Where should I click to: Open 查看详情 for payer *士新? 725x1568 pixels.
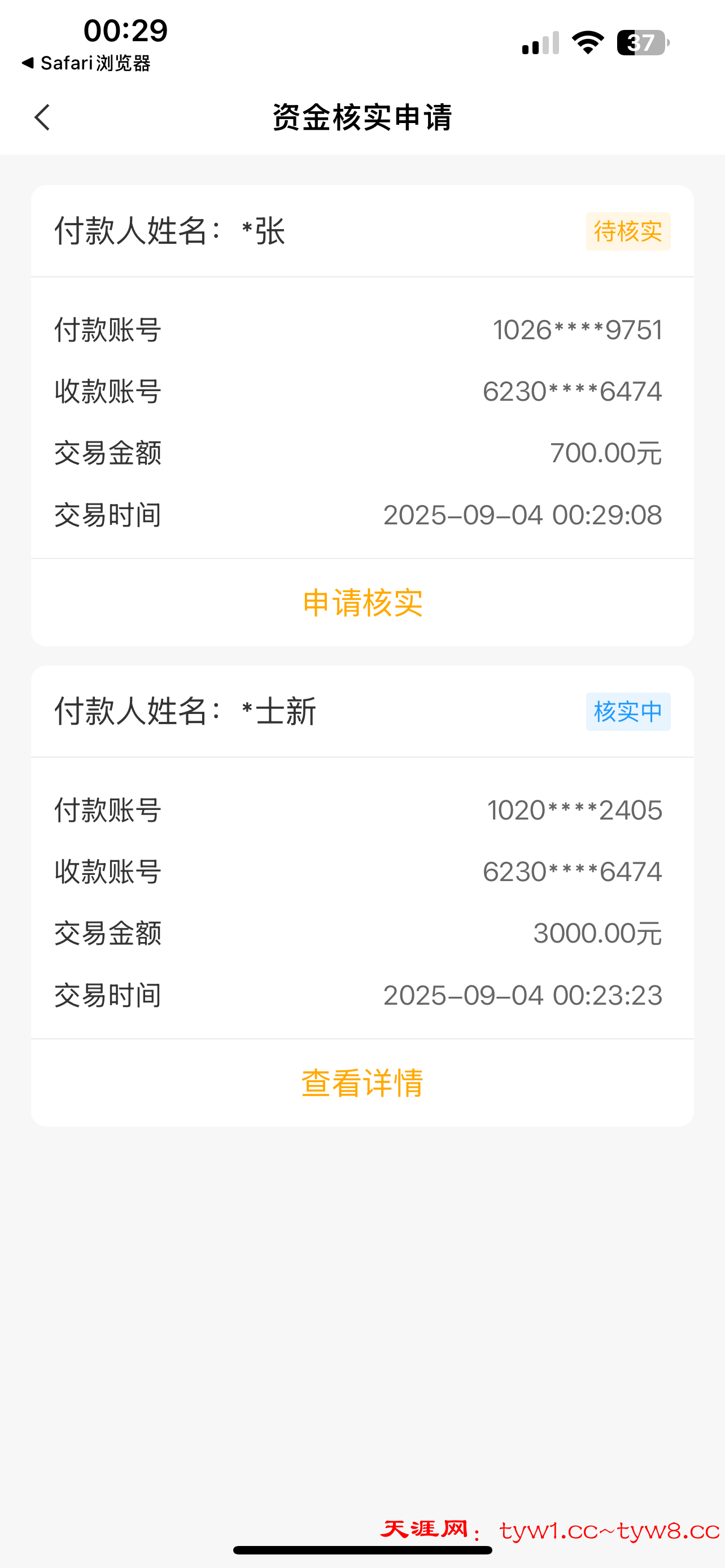click(362, 1081)
